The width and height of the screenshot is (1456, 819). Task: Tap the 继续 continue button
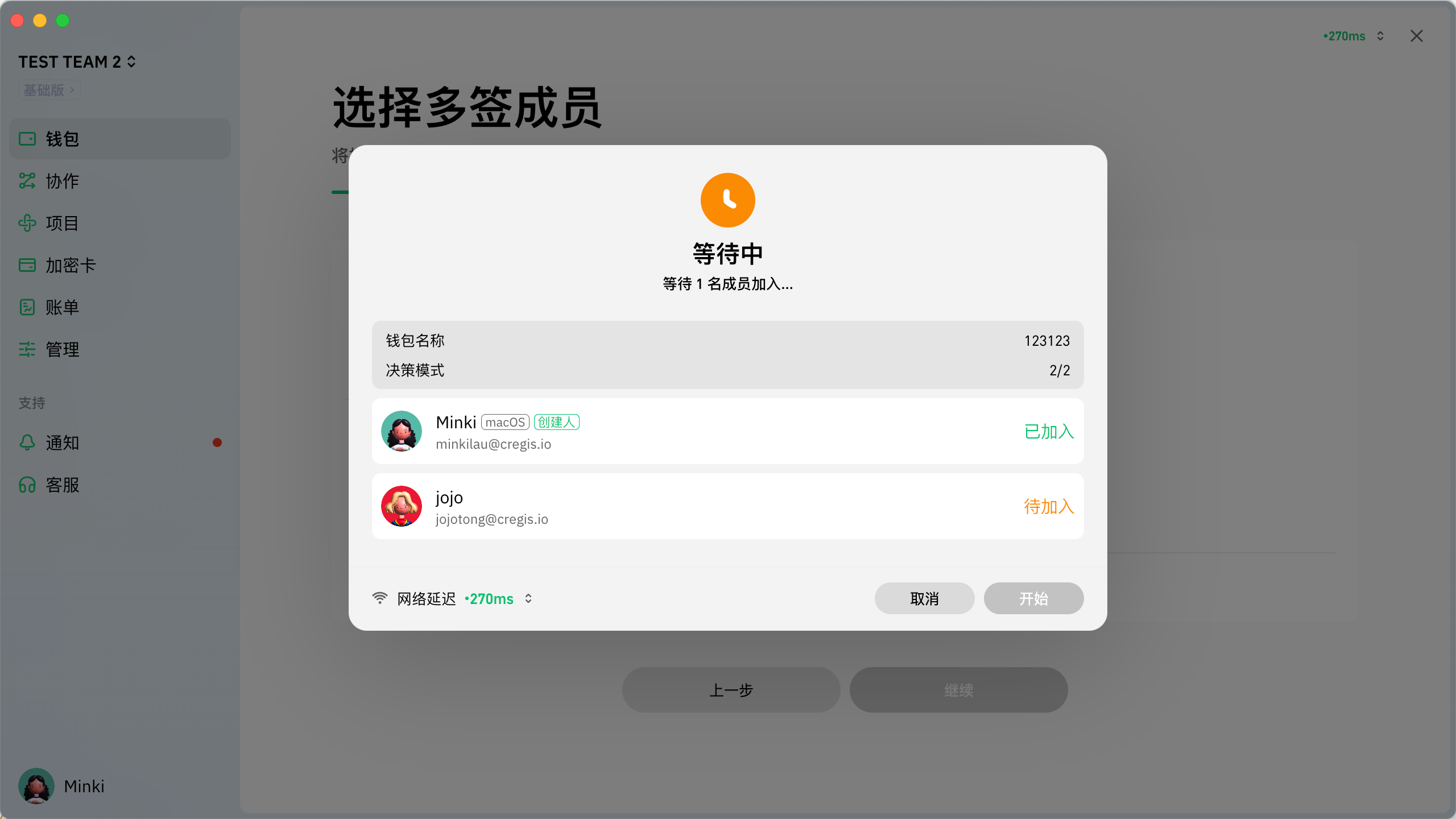point(958,690)
